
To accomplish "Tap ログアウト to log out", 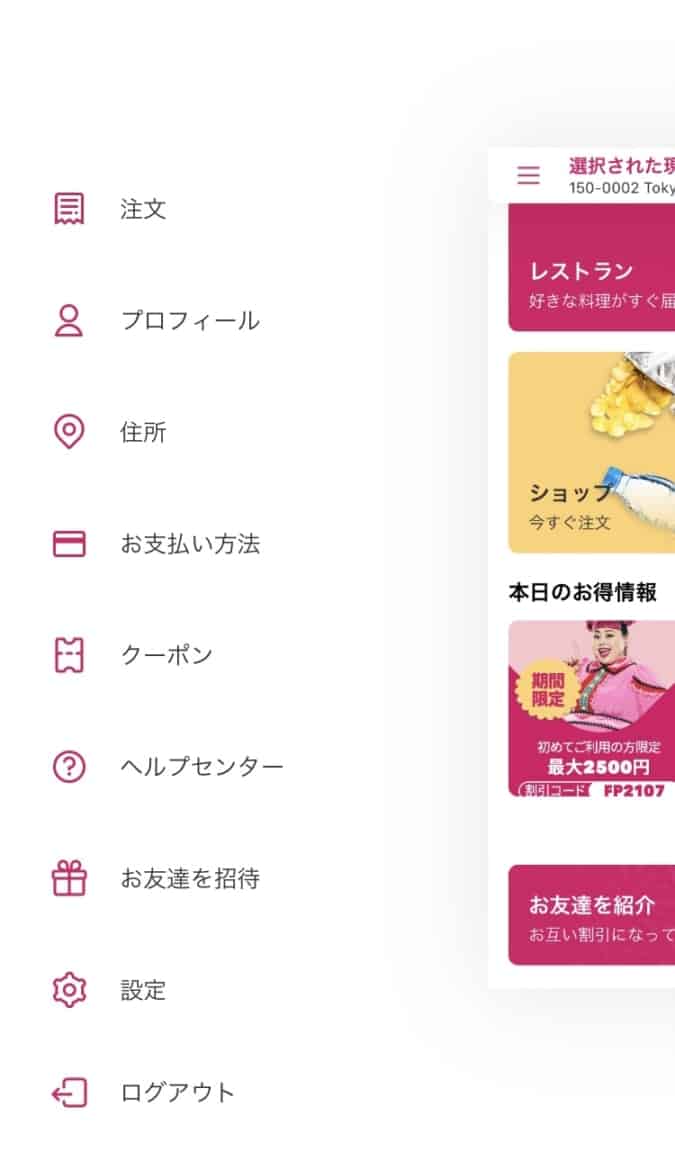I will point(177,1093).
